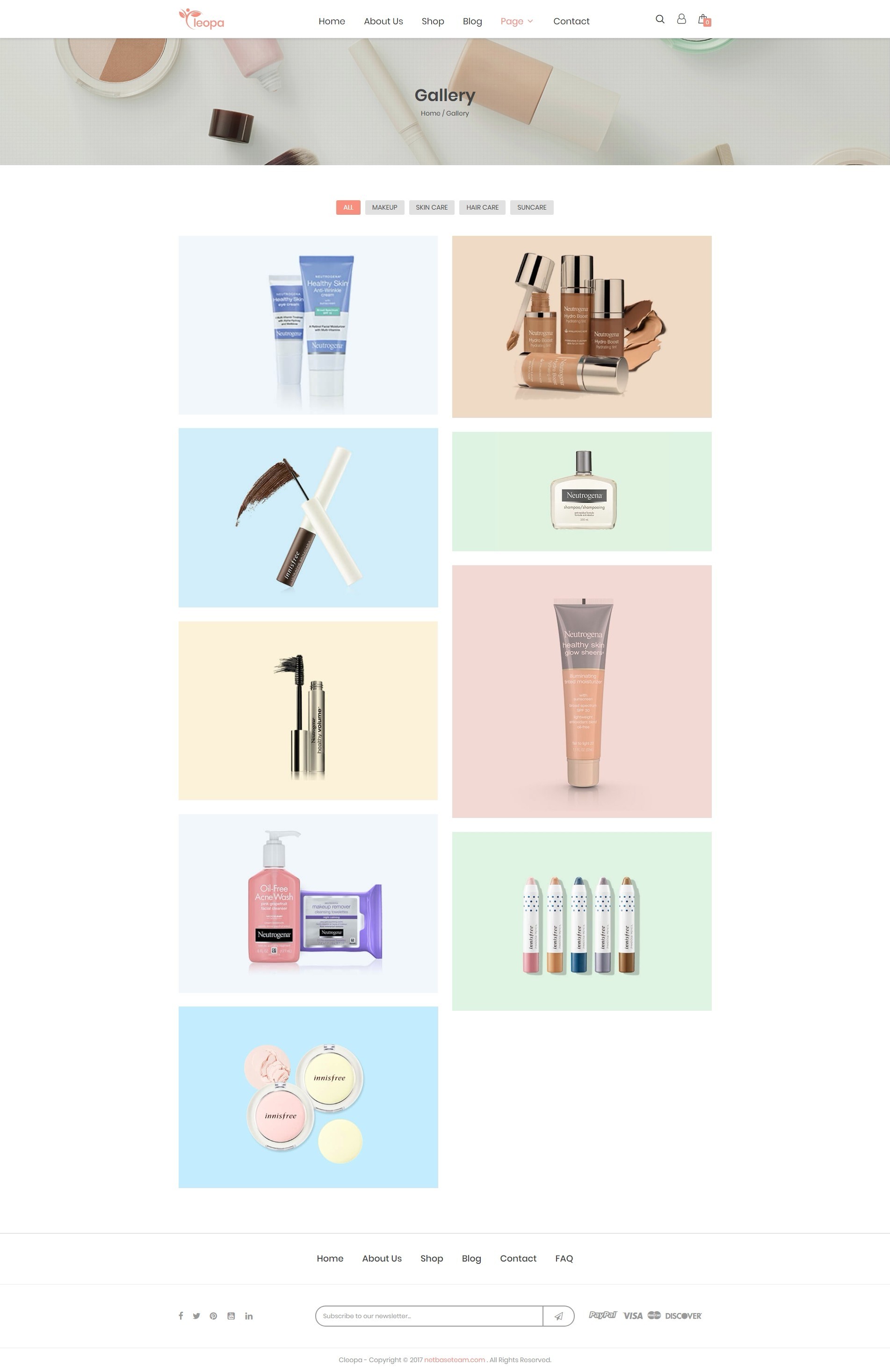Submit newsletter with paper plane button

pos(558,1315)
